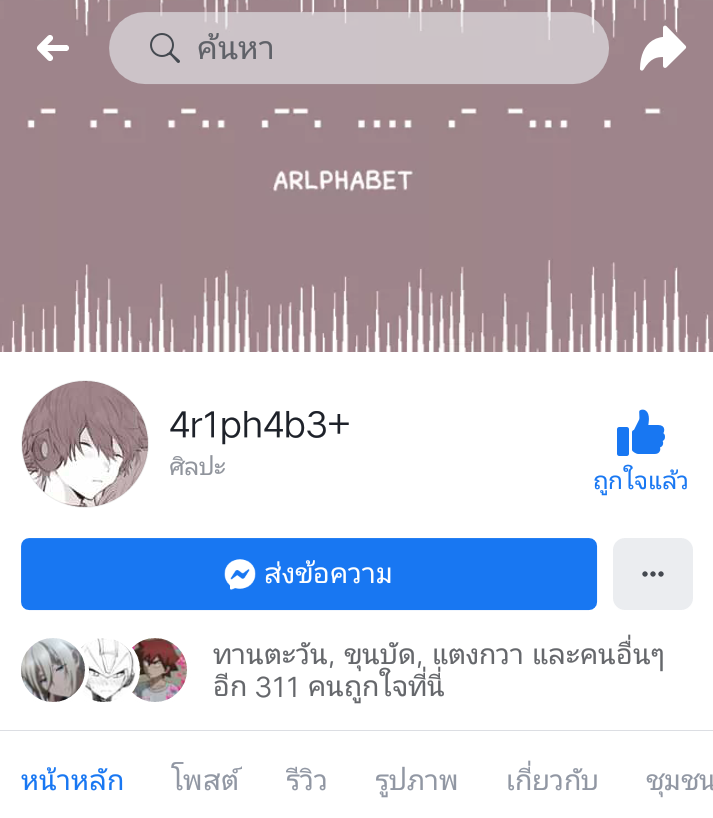
Task: Share this page using the arrow icon
Action: click(663, 48)
